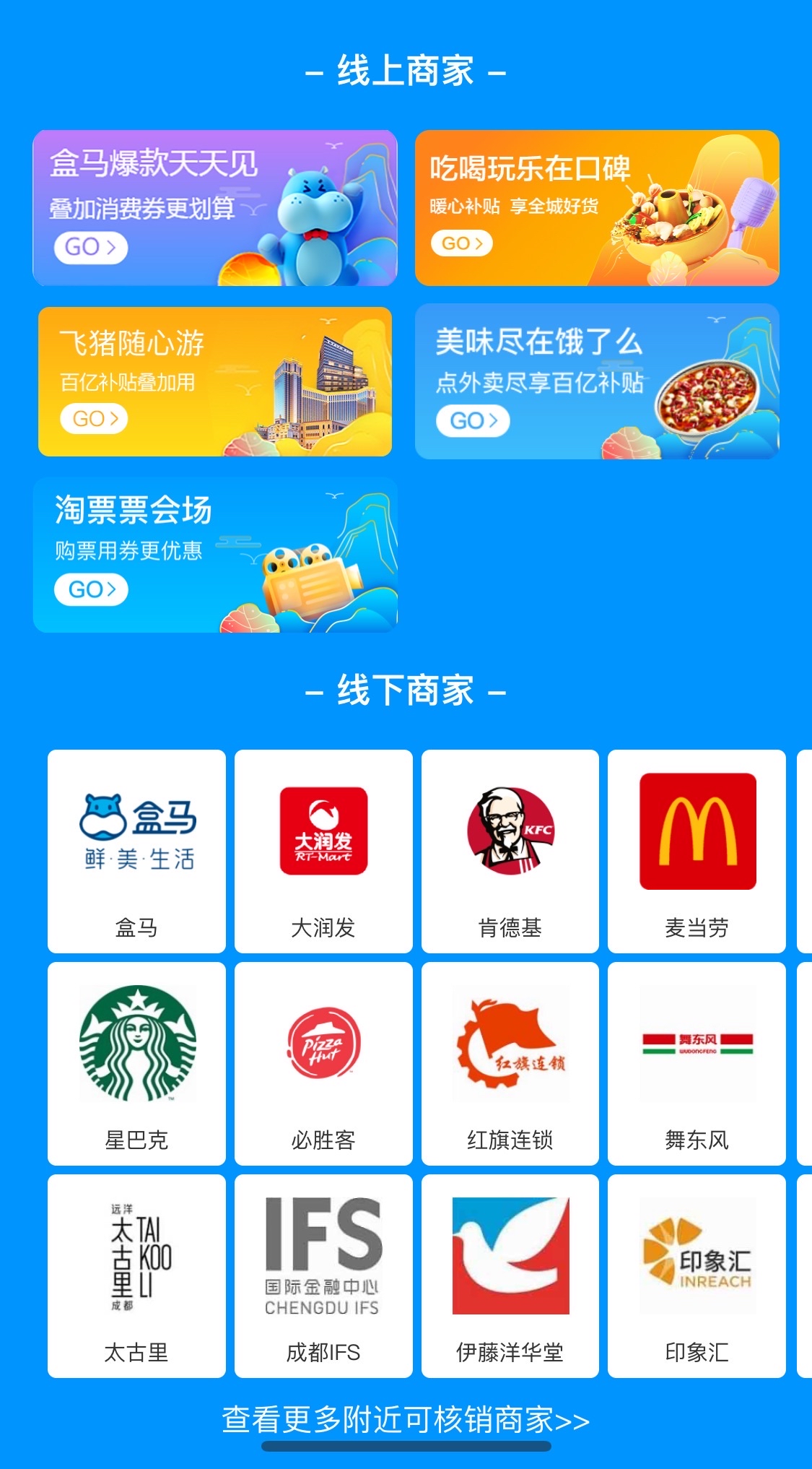Select the 伊藤洋华堂 merchant tile
812x1469 pixels.
click(510, 1276)
